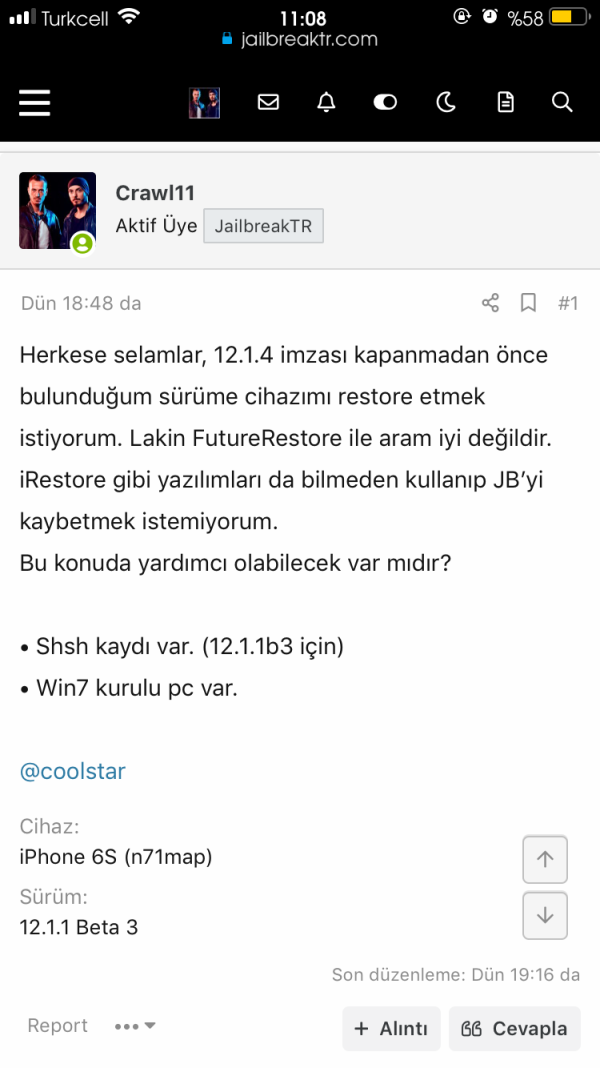
Task: Tap the moon night mode icon
Action: (446, 102)
